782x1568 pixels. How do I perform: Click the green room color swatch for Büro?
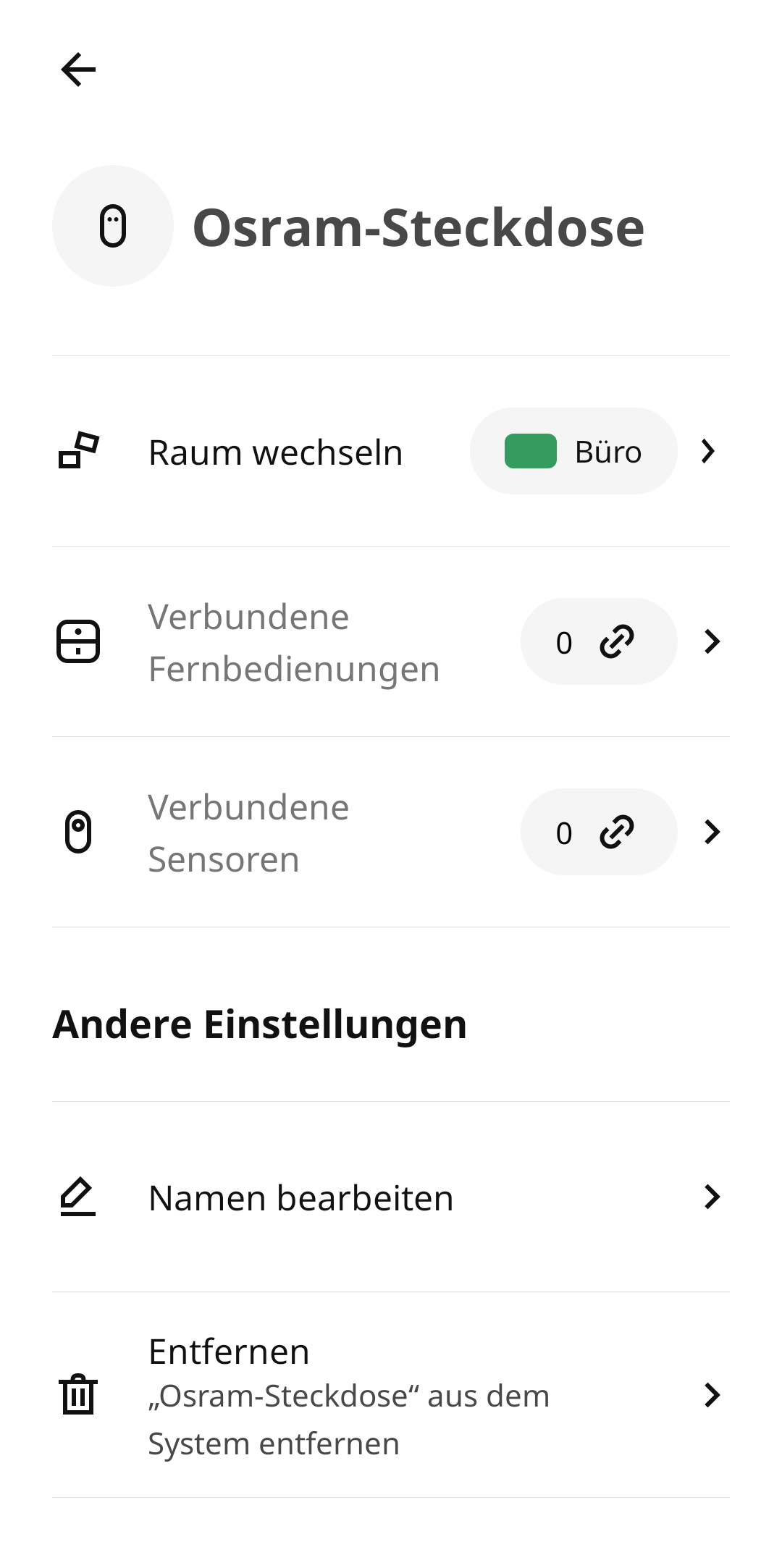[x=531, y=450]
